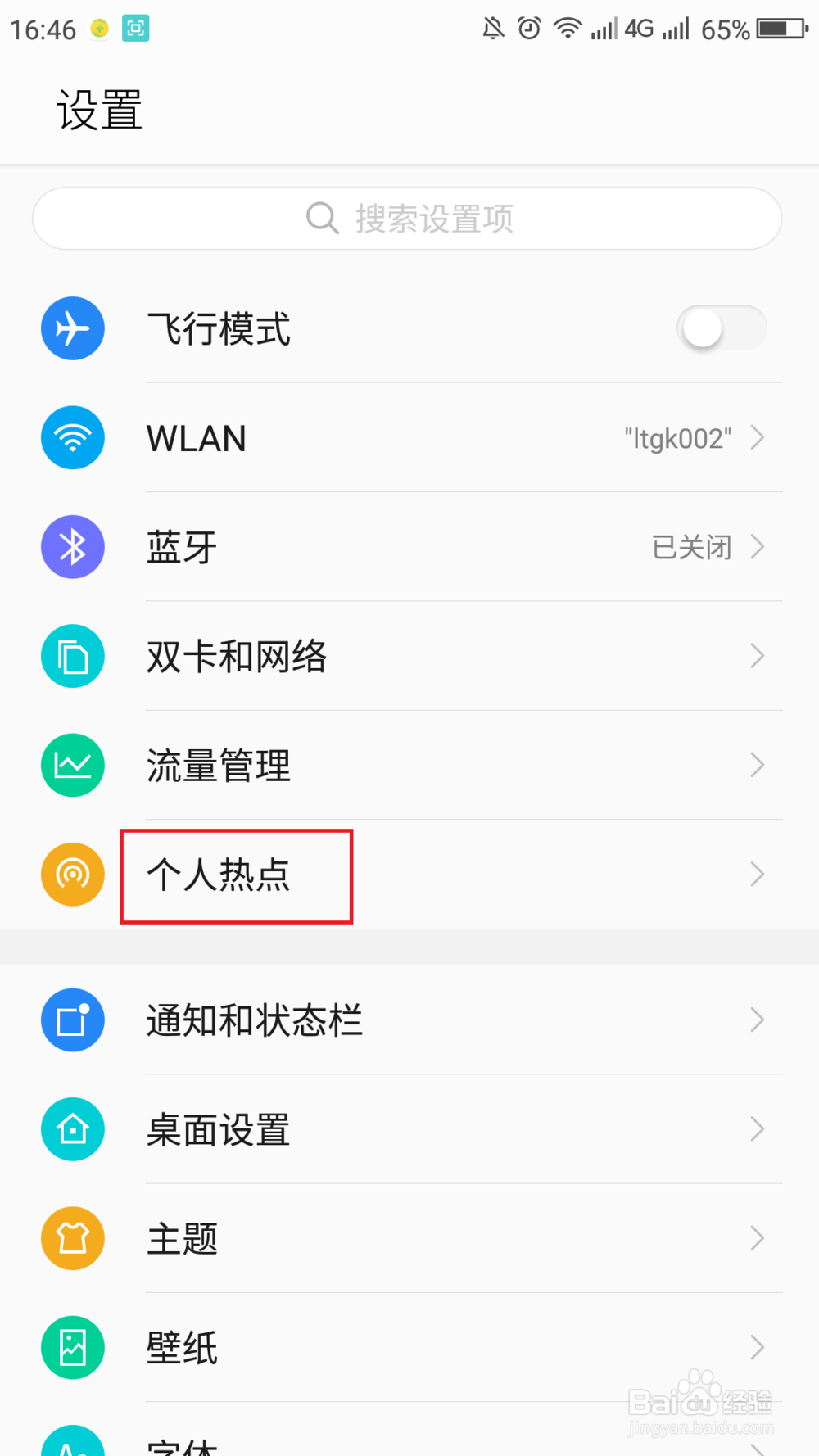Viewport: 819px width, 1456px height.
Task: Open the 流量管理 data usage icon
Action: (x=73, y=765)
